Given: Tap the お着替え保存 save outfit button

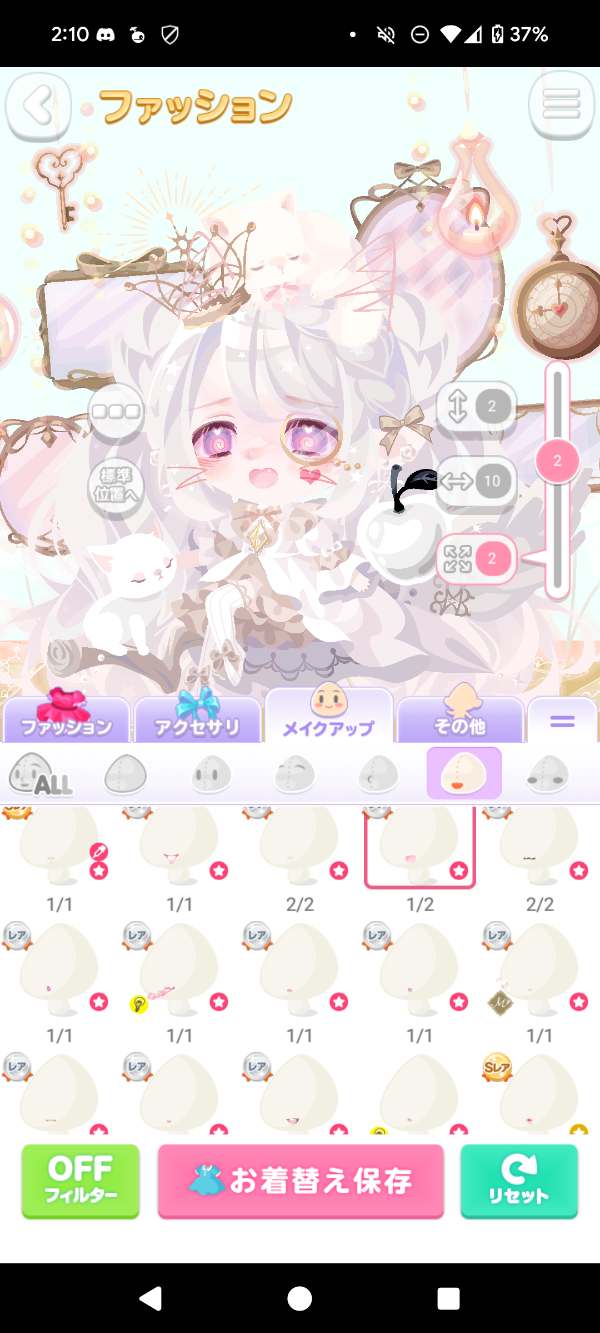Looking at the screenshot, I should click(x=300, y=1181).
